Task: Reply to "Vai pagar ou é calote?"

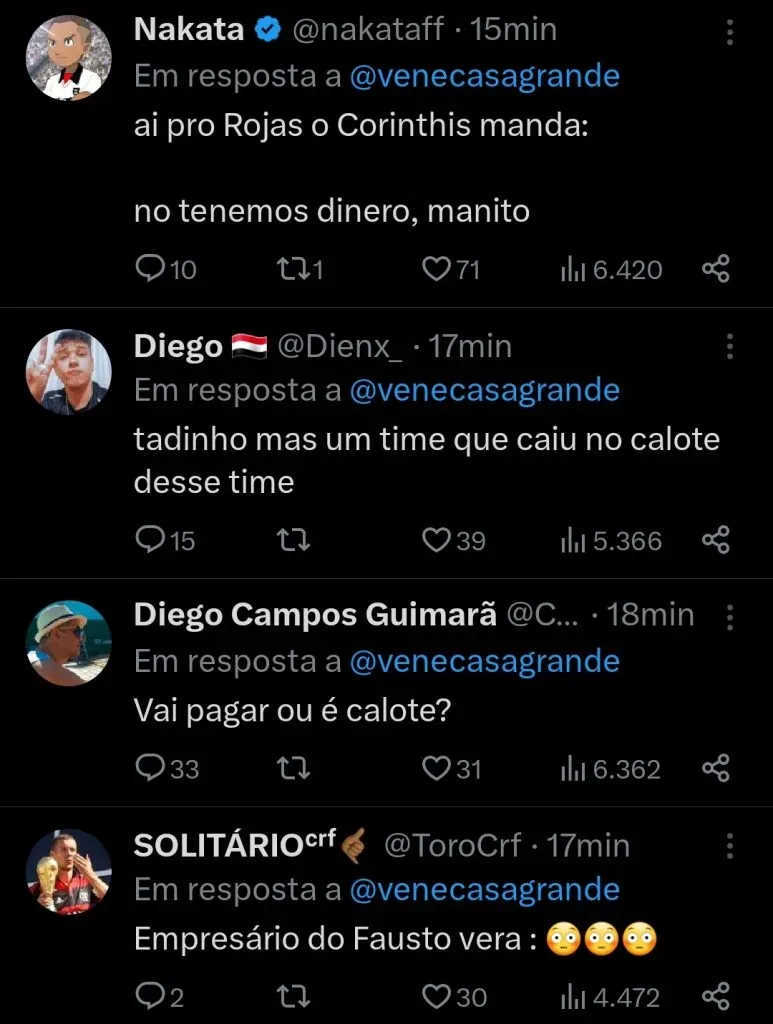Action: pos(150,768)
